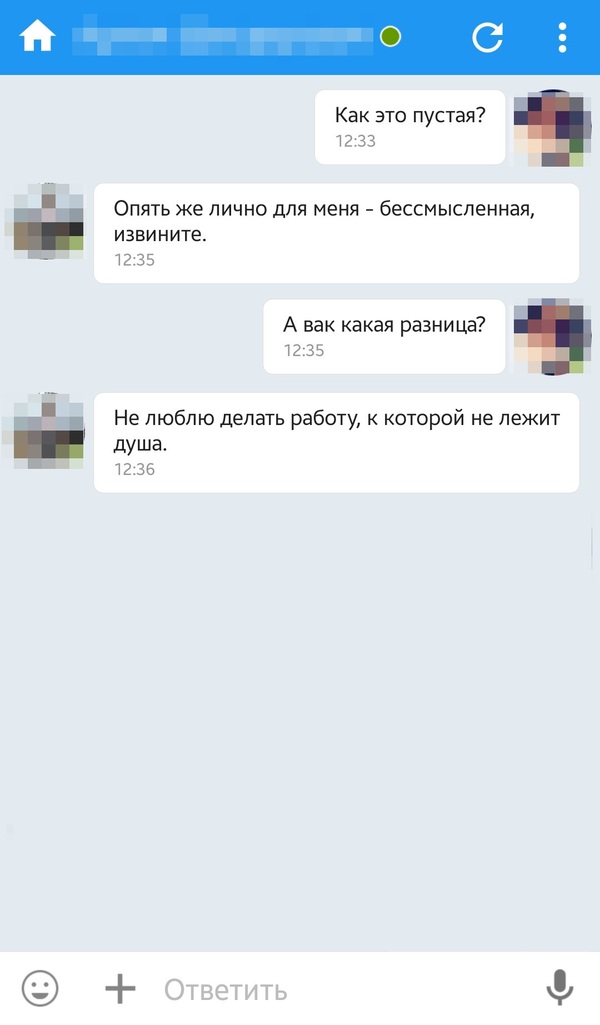600x1025 pixels.
Task: Refresh the conversation
Action: 487,38
